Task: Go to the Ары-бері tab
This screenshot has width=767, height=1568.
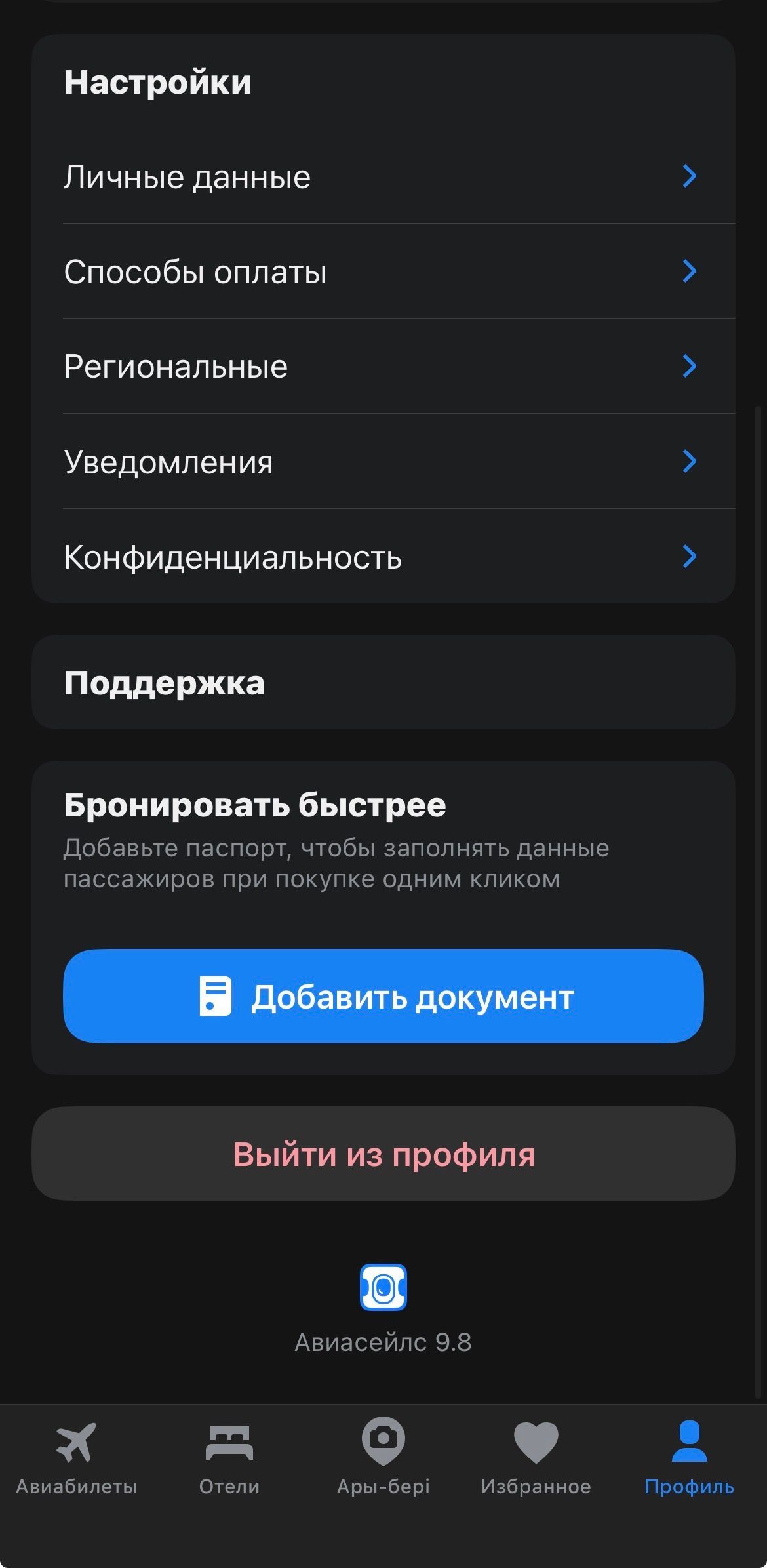Action: point(383,1456)
